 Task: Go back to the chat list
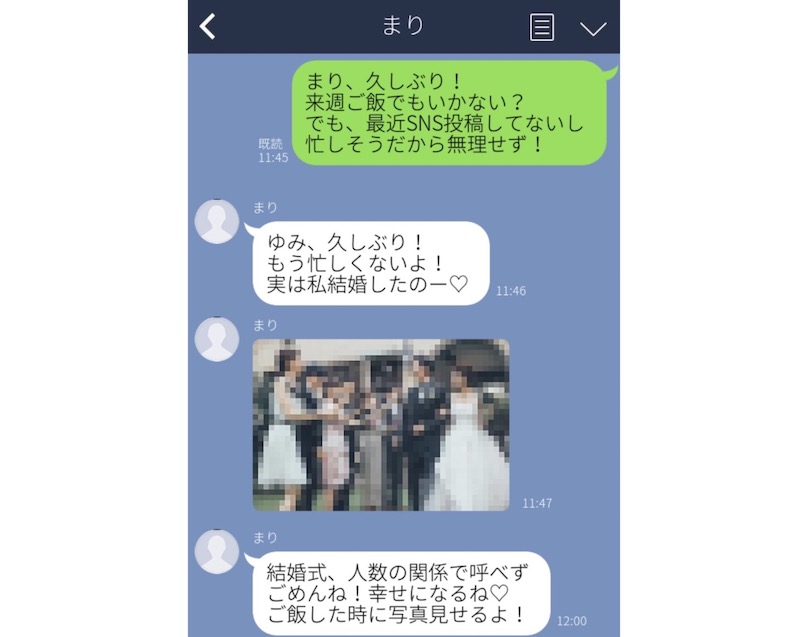tap(208, 27)
